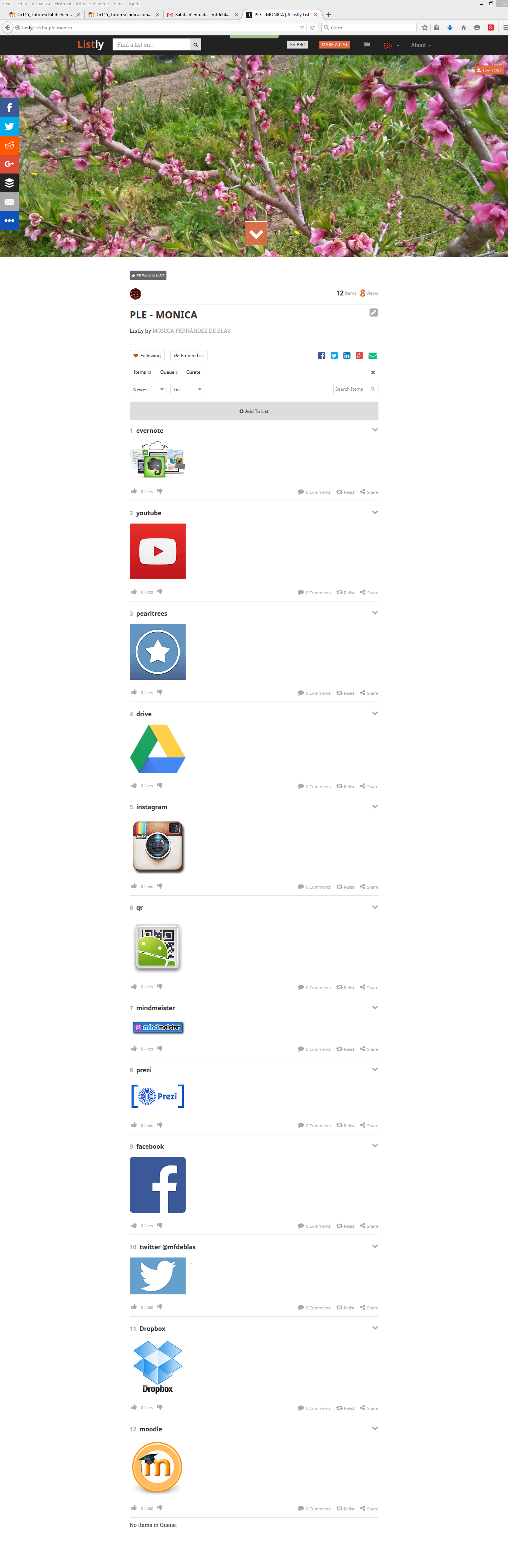The width and height of the screenshot is (508, 1568).
Task: Open the List layout dropdown
Action: (186, 389)
